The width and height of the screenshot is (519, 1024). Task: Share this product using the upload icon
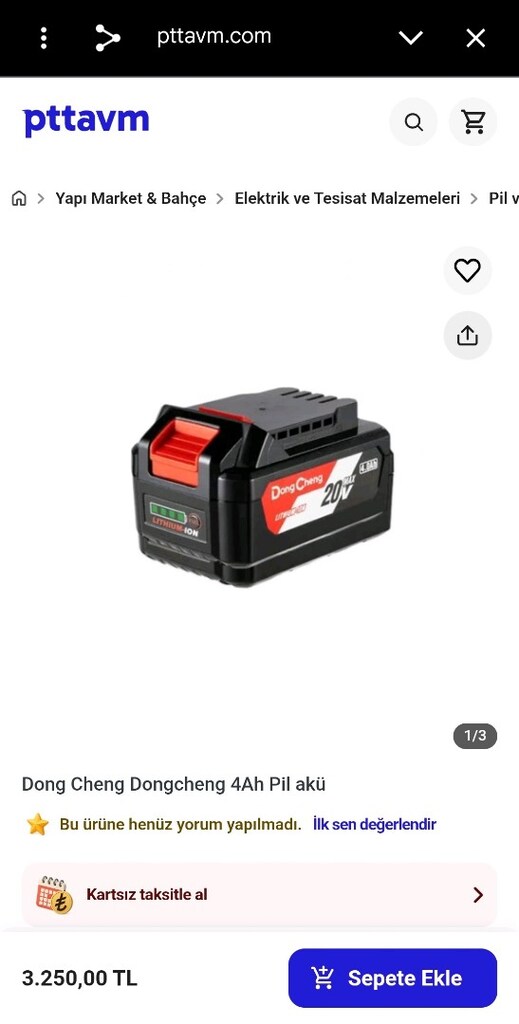click(x=467, y=336)
